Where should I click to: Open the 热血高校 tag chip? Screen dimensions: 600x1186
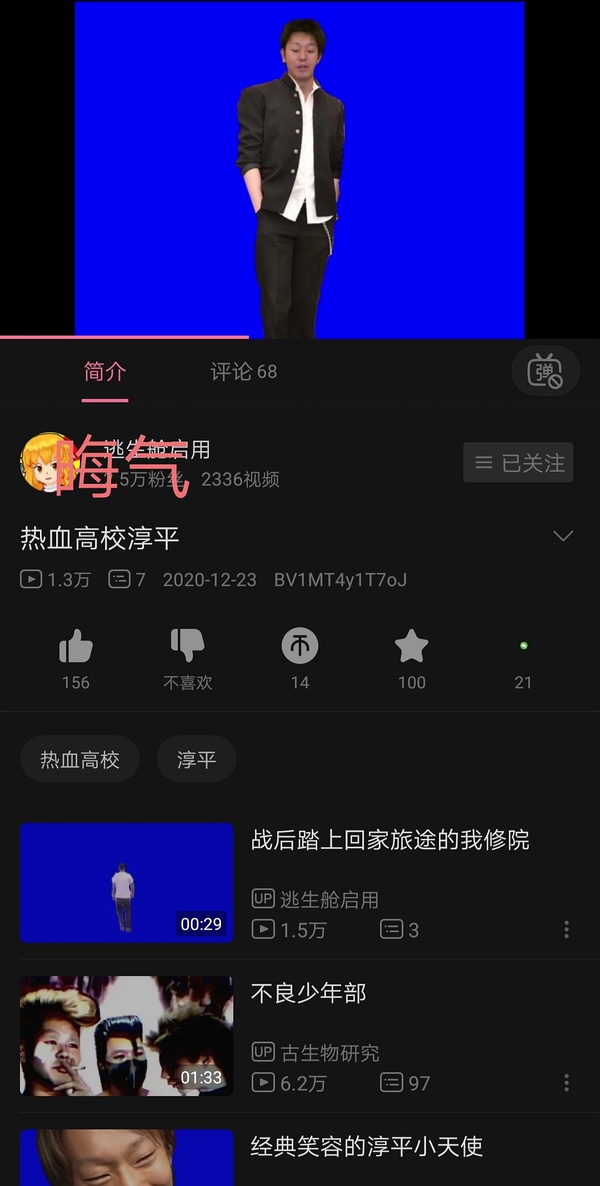80,759
